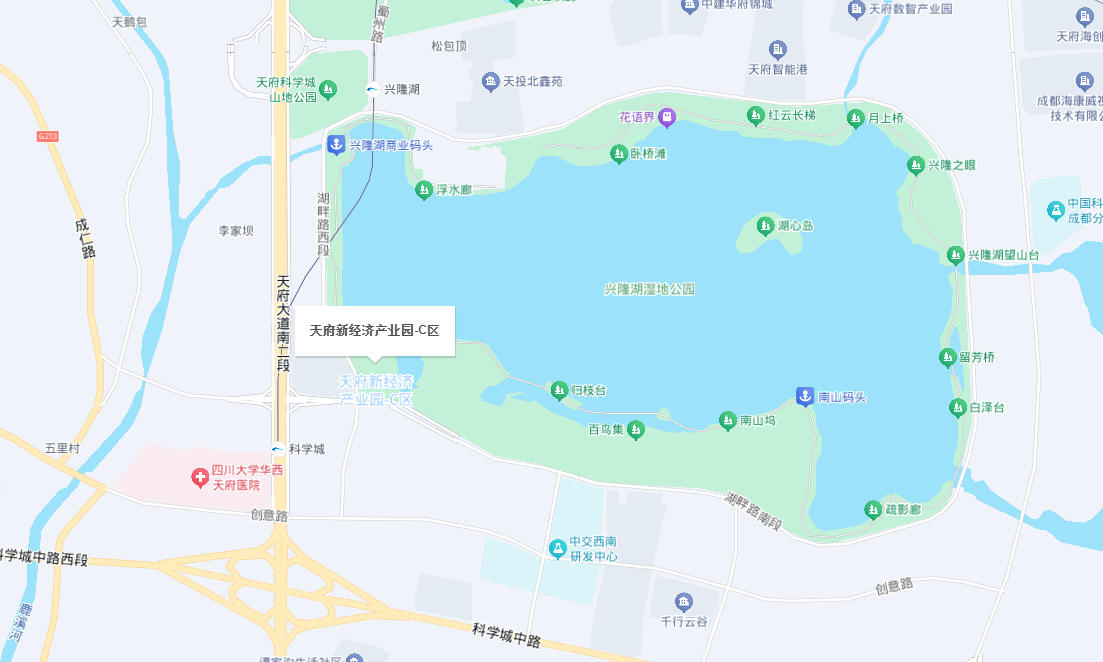
Task: Select the 疏影廊 marker
Action: [x=873, y=510]
